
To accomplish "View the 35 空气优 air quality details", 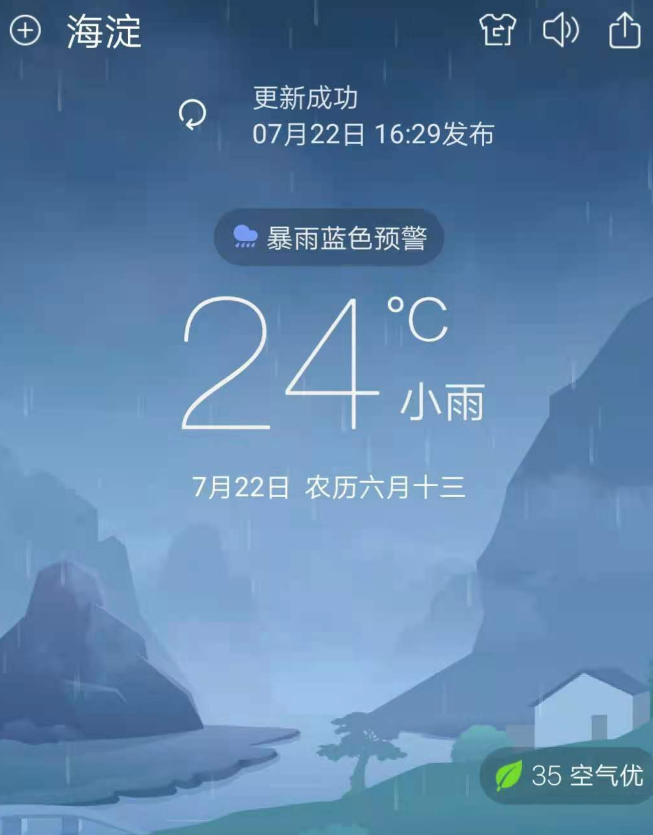I will (x=570, y=775).
